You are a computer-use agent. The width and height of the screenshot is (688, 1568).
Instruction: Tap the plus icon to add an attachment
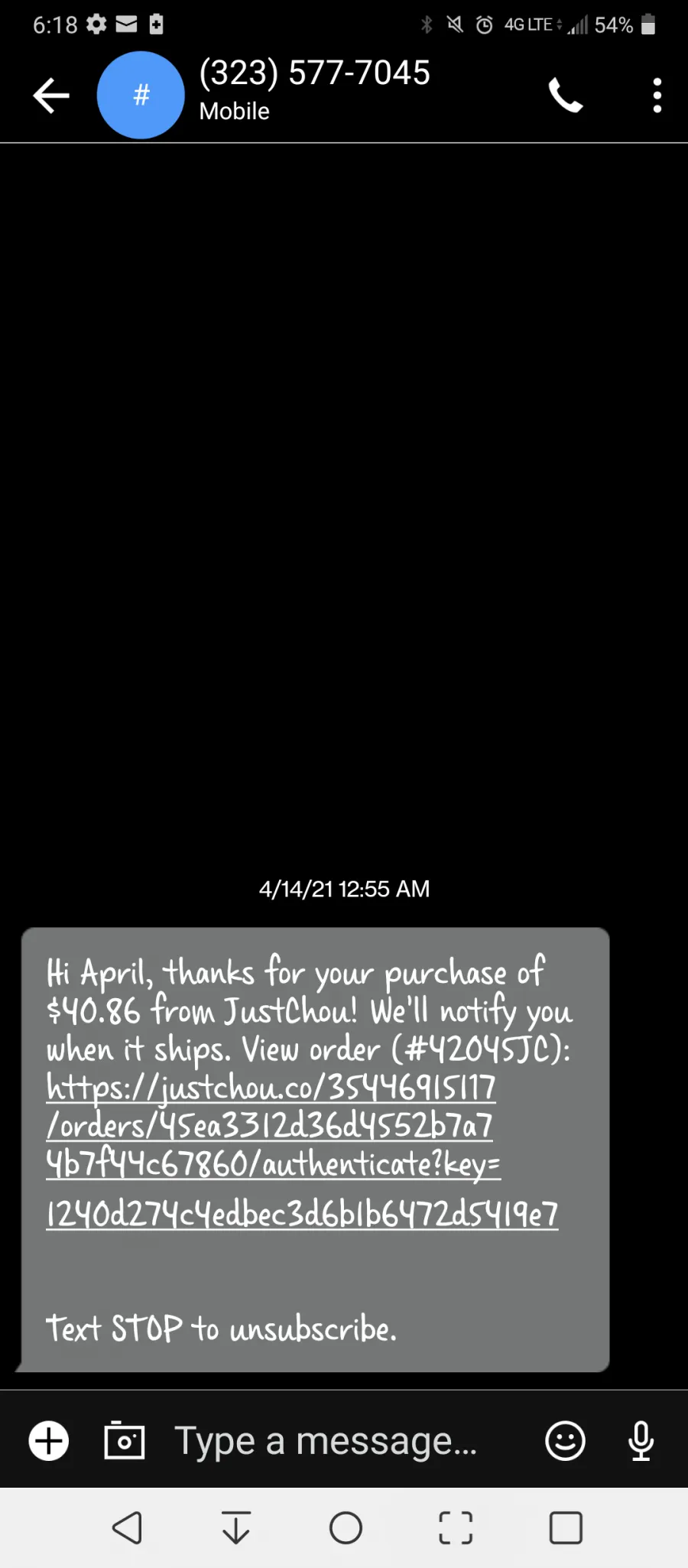tap(49, 1441)
